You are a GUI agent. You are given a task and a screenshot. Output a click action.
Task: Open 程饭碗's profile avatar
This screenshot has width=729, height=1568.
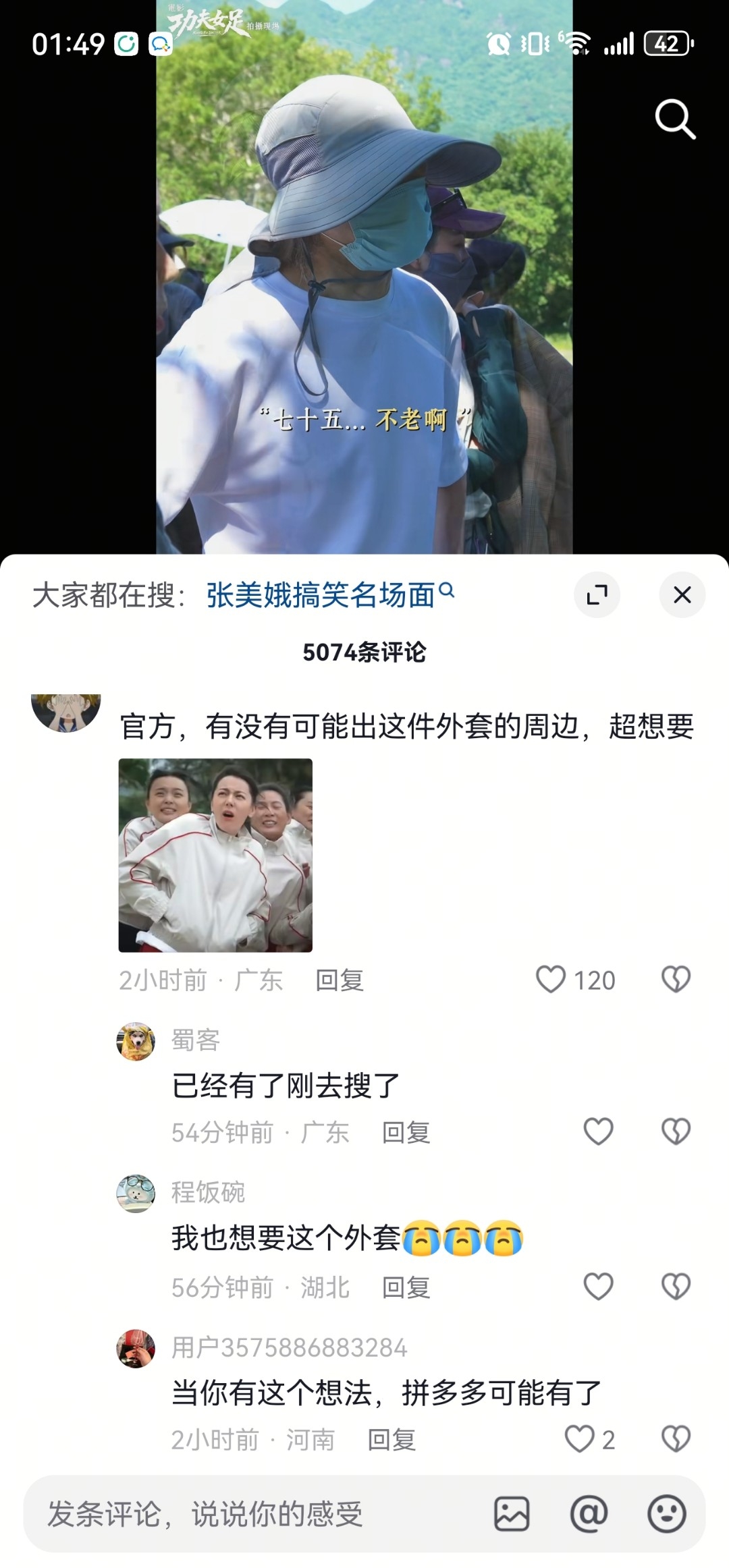(x=136, y=1194)
